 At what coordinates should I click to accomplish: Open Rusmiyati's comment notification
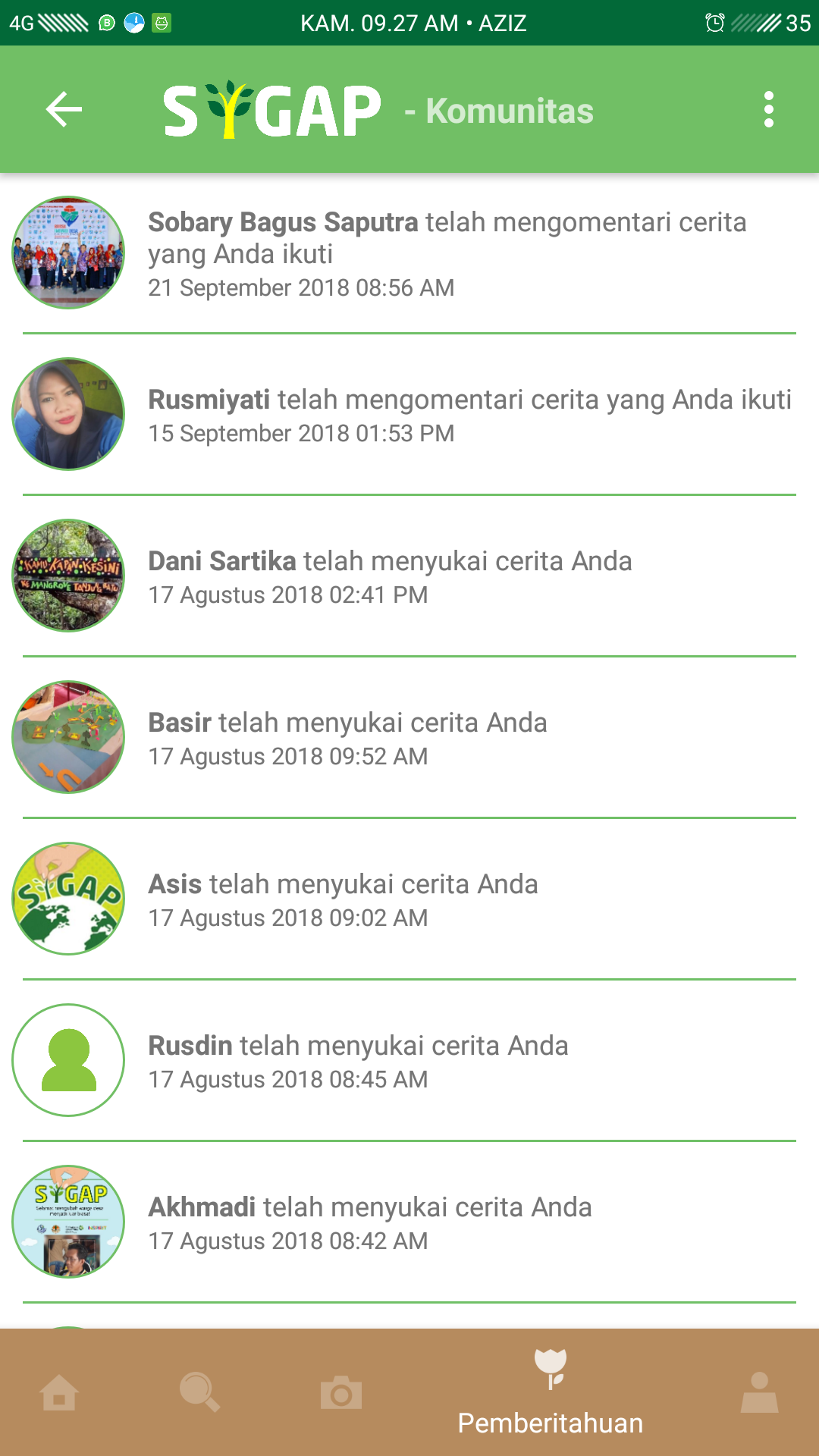[409, 414]
